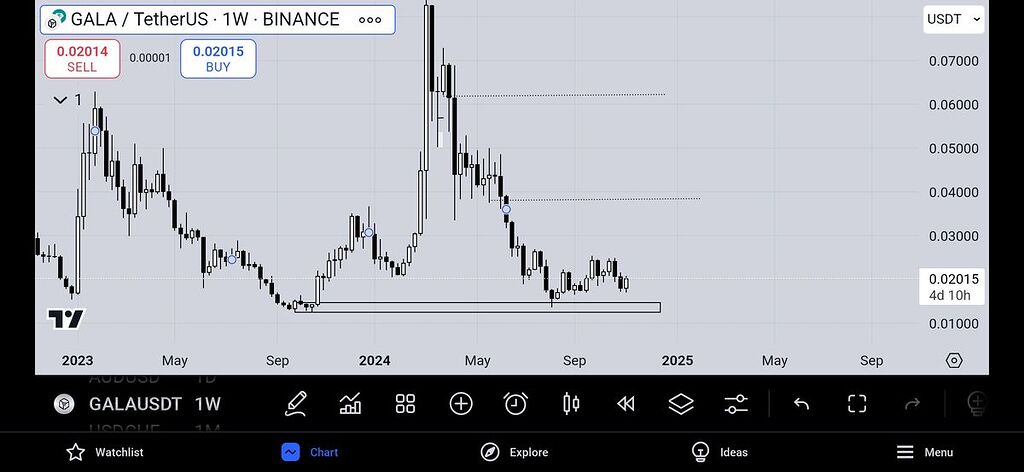
Task: Tap the red SELL price button
Action: click(x=82, y=59)
